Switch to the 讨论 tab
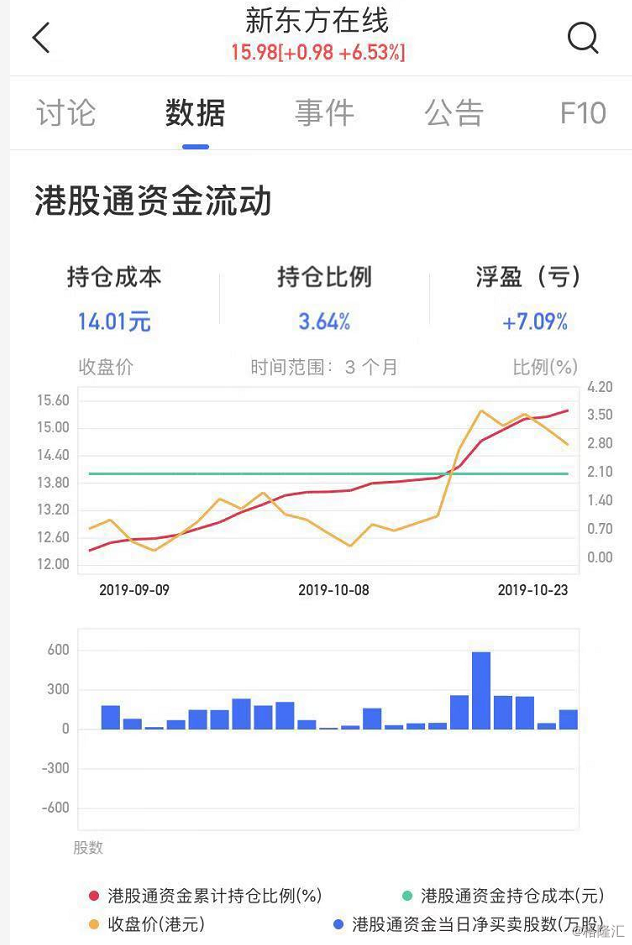This screenshot has width=632, height=945. (x=66, y=113)
